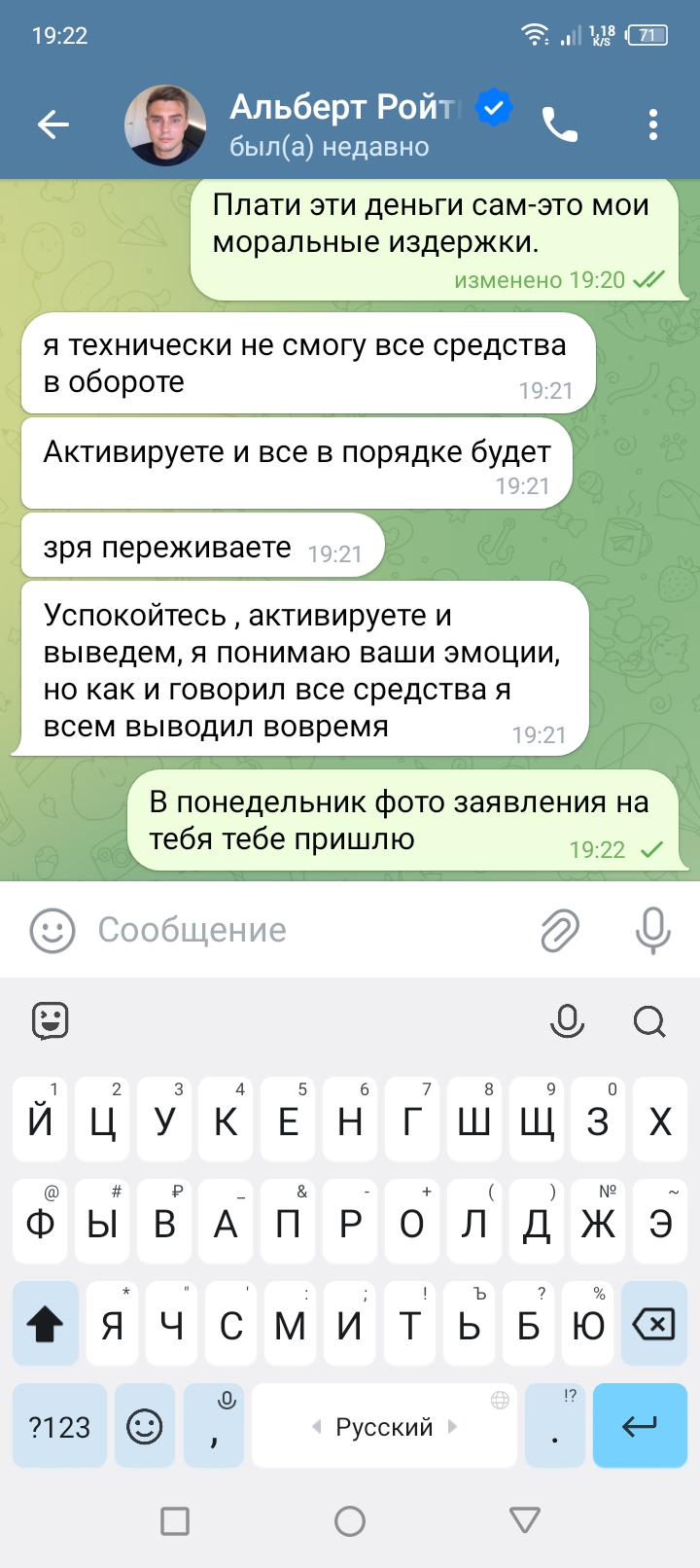Screen dimensions: 700x1568
Task: Record a voice message with the microphone
Action: 652,930
